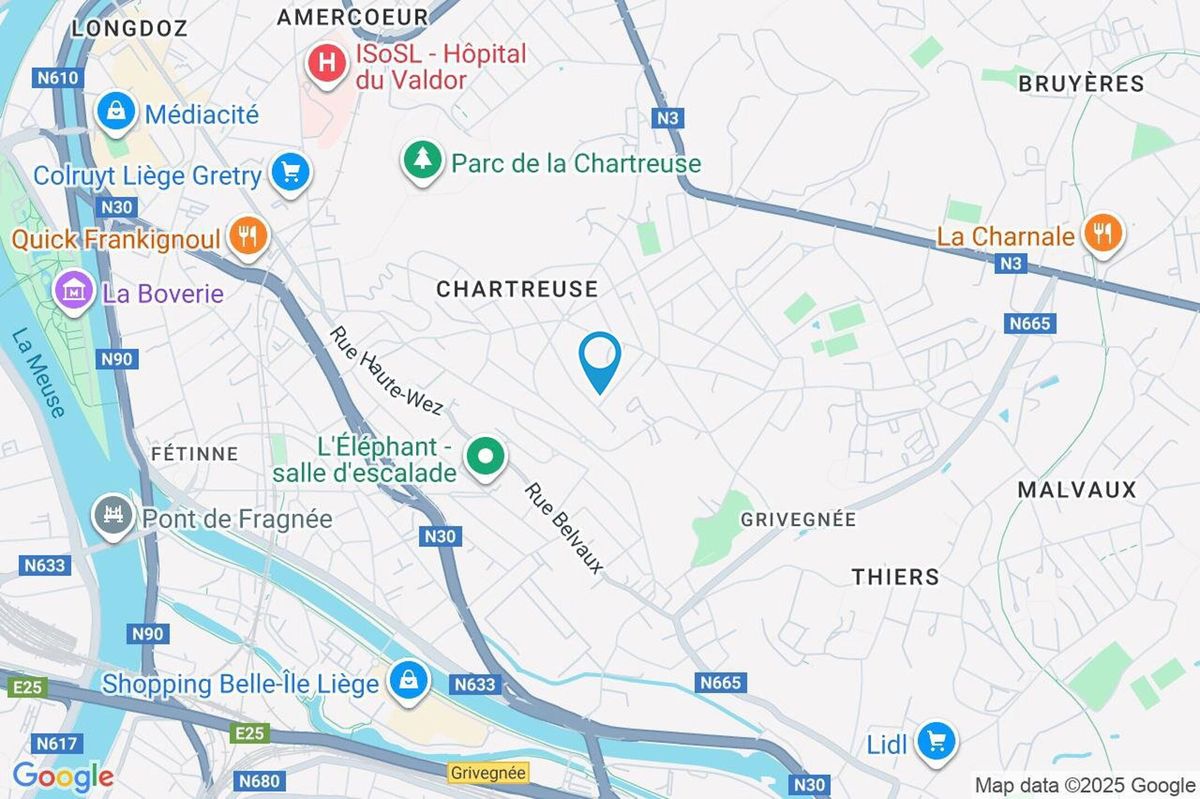This screenshot has height=799, width=1200.
Task: Tap the blue location pin in Chartreuse
Action: (x=600, y=359)
